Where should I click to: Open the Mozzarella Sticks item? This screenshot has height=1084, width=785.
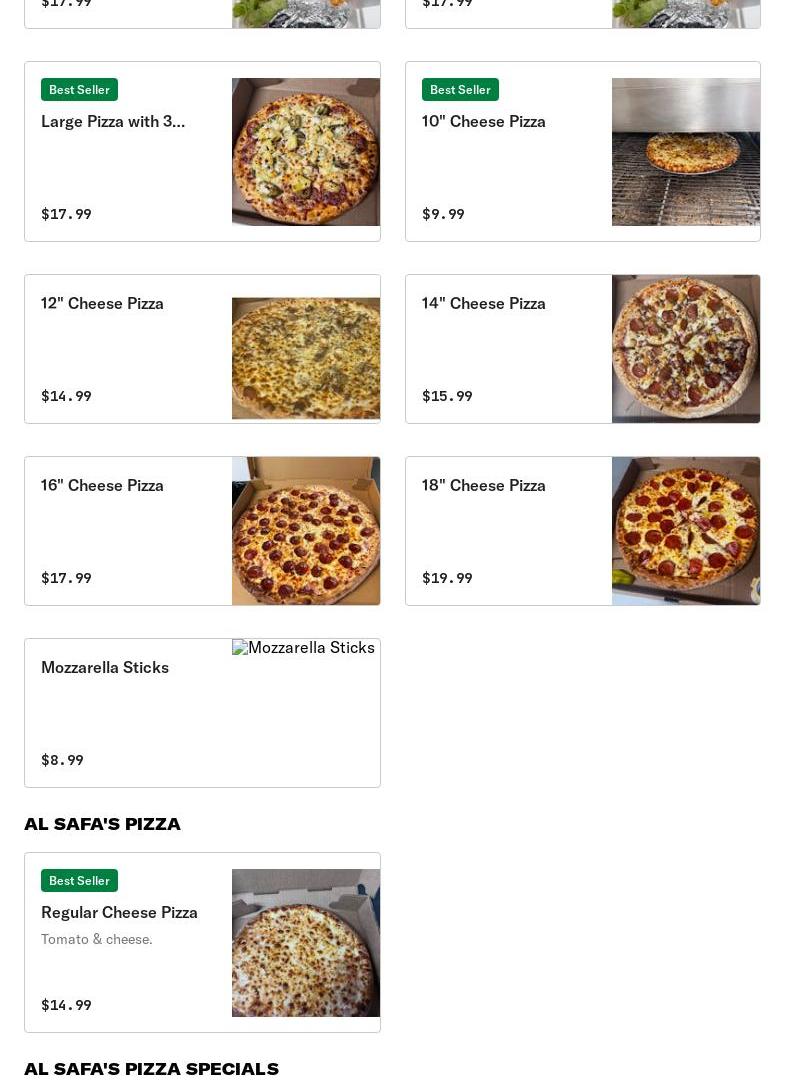coord(202,713)
